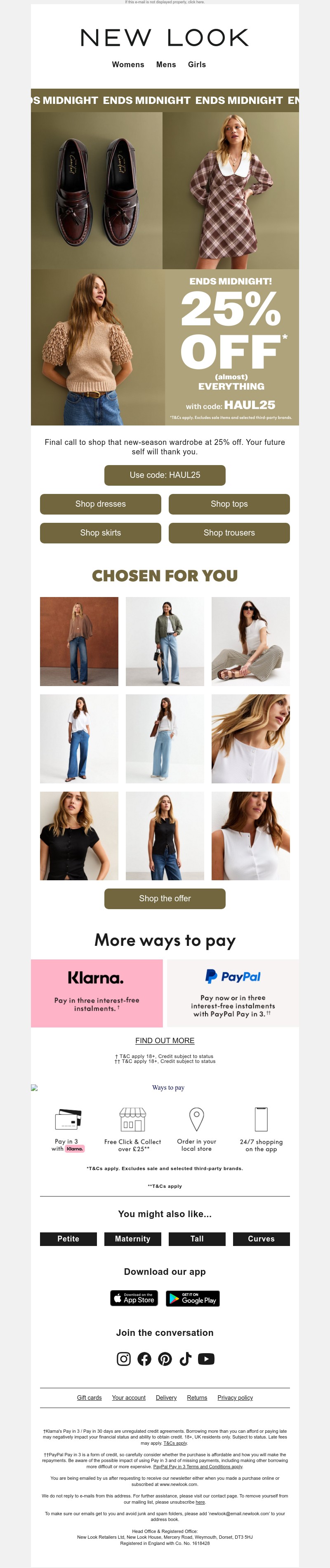The image size is (330, 1568).
Task: Select Shop tops
Action: click(x=229, y=504)
